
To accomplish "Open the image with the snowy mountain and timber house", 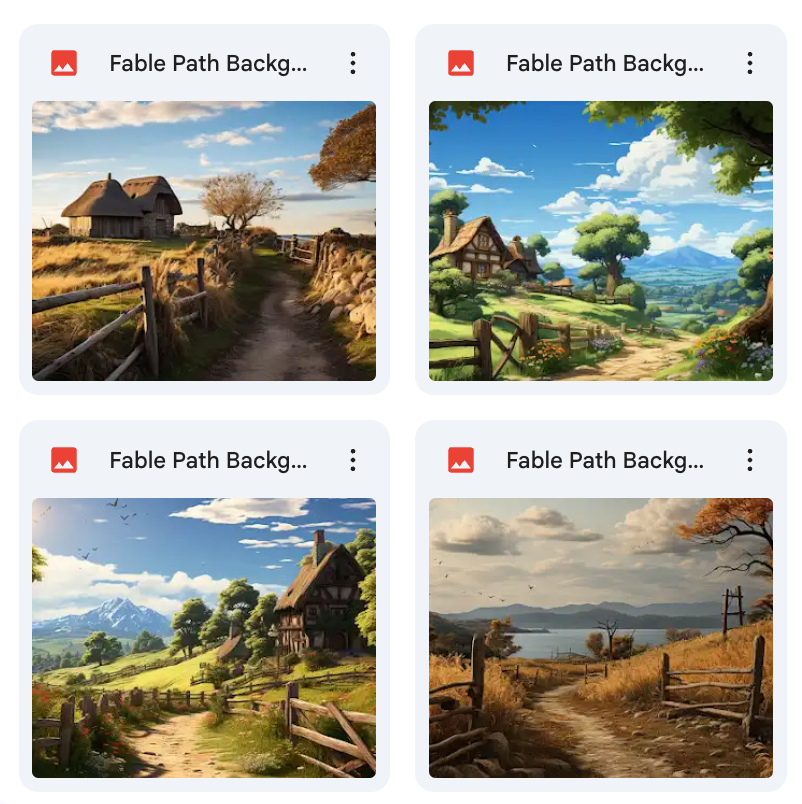I will click(204, 638).
